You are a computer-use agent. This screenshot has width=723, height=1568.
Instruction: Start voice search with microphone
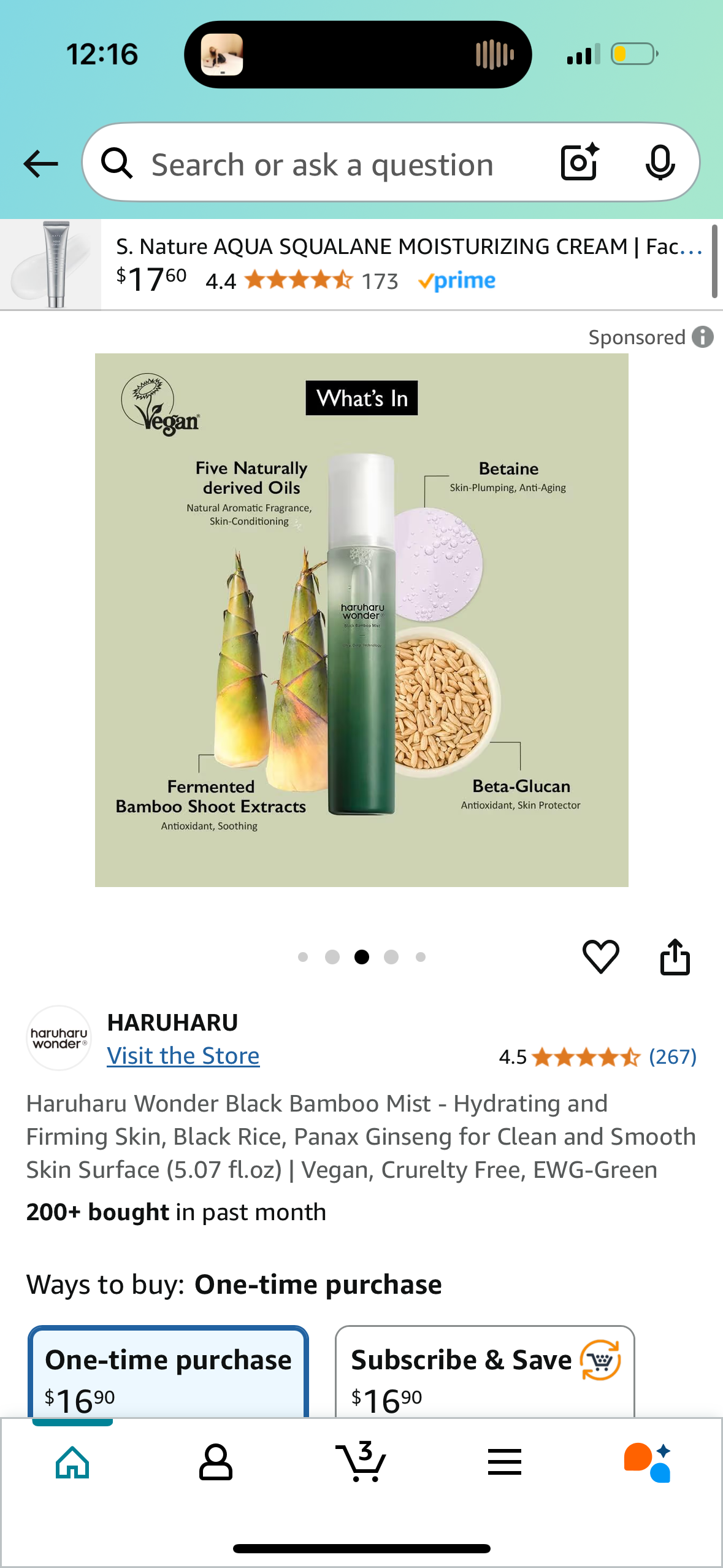pos(660,163)
